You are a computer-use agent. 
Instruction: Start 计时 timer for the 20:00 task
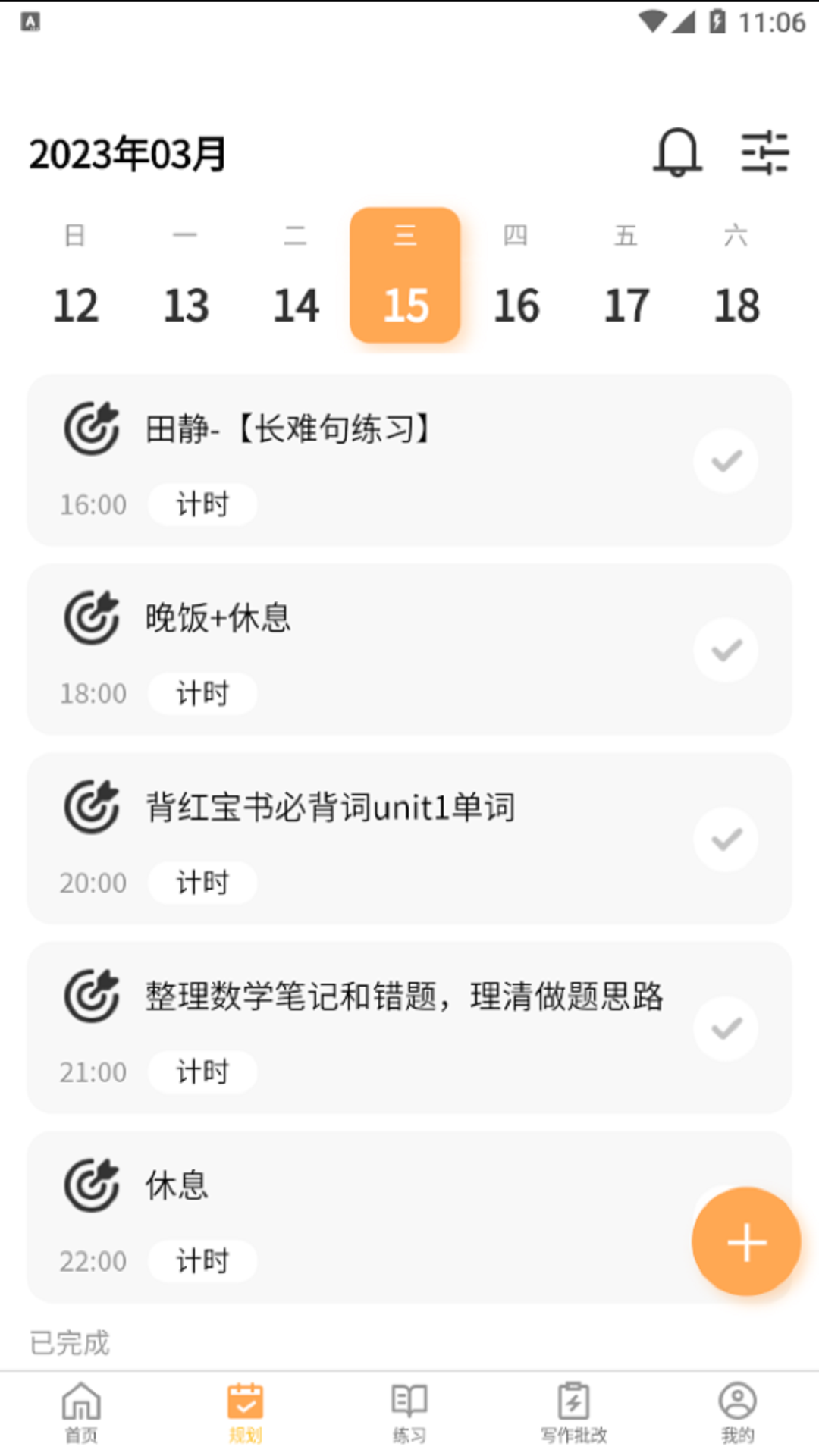[x=202, y=883]
